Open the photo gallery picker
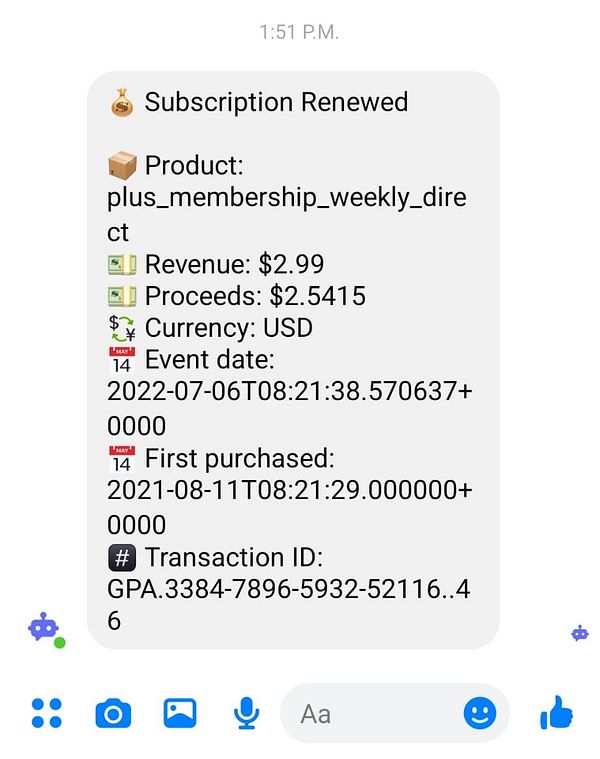The height and width of the screenshot is (759, 600). point(180,713)
